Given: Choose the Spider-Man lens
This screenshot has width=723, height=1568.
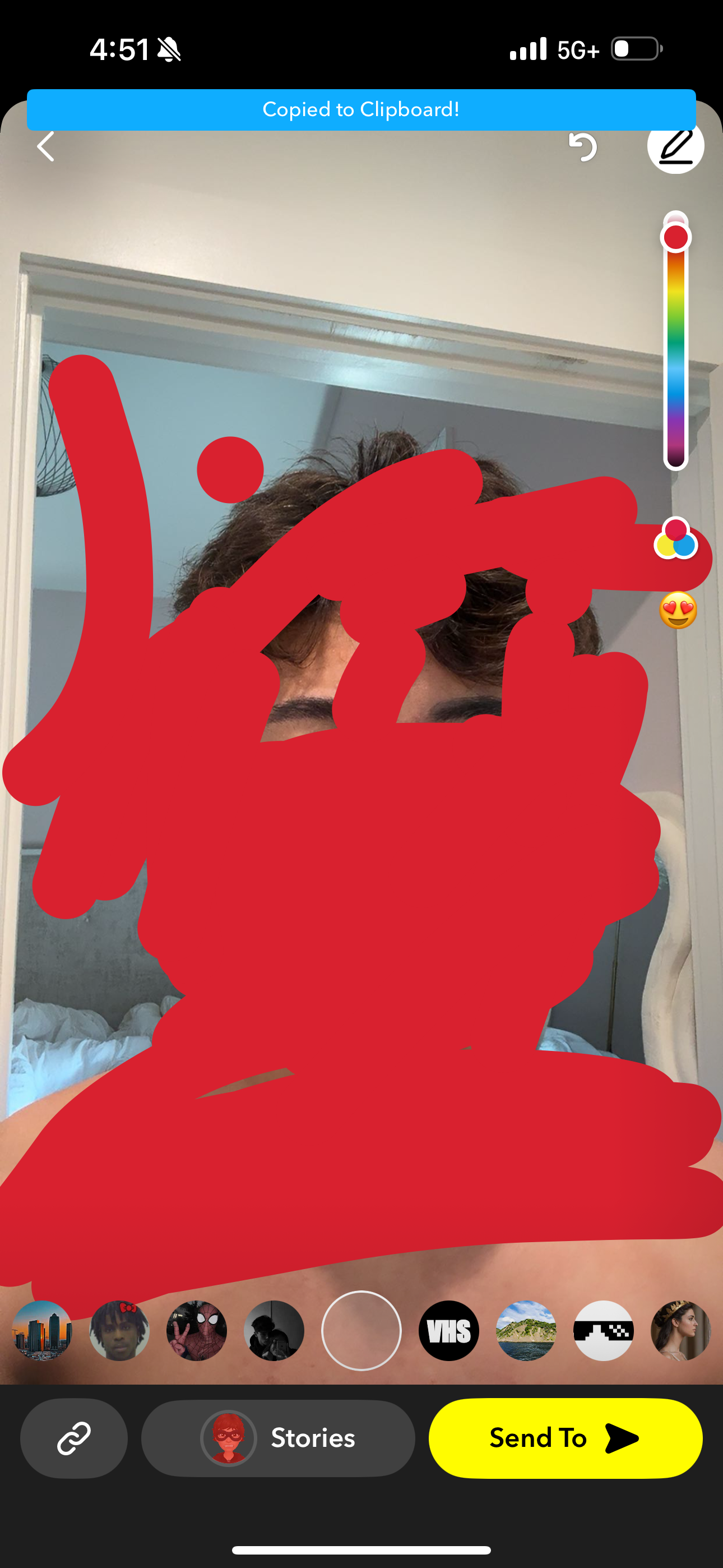Looking at the screenshot, I should tap(197, 1330).
